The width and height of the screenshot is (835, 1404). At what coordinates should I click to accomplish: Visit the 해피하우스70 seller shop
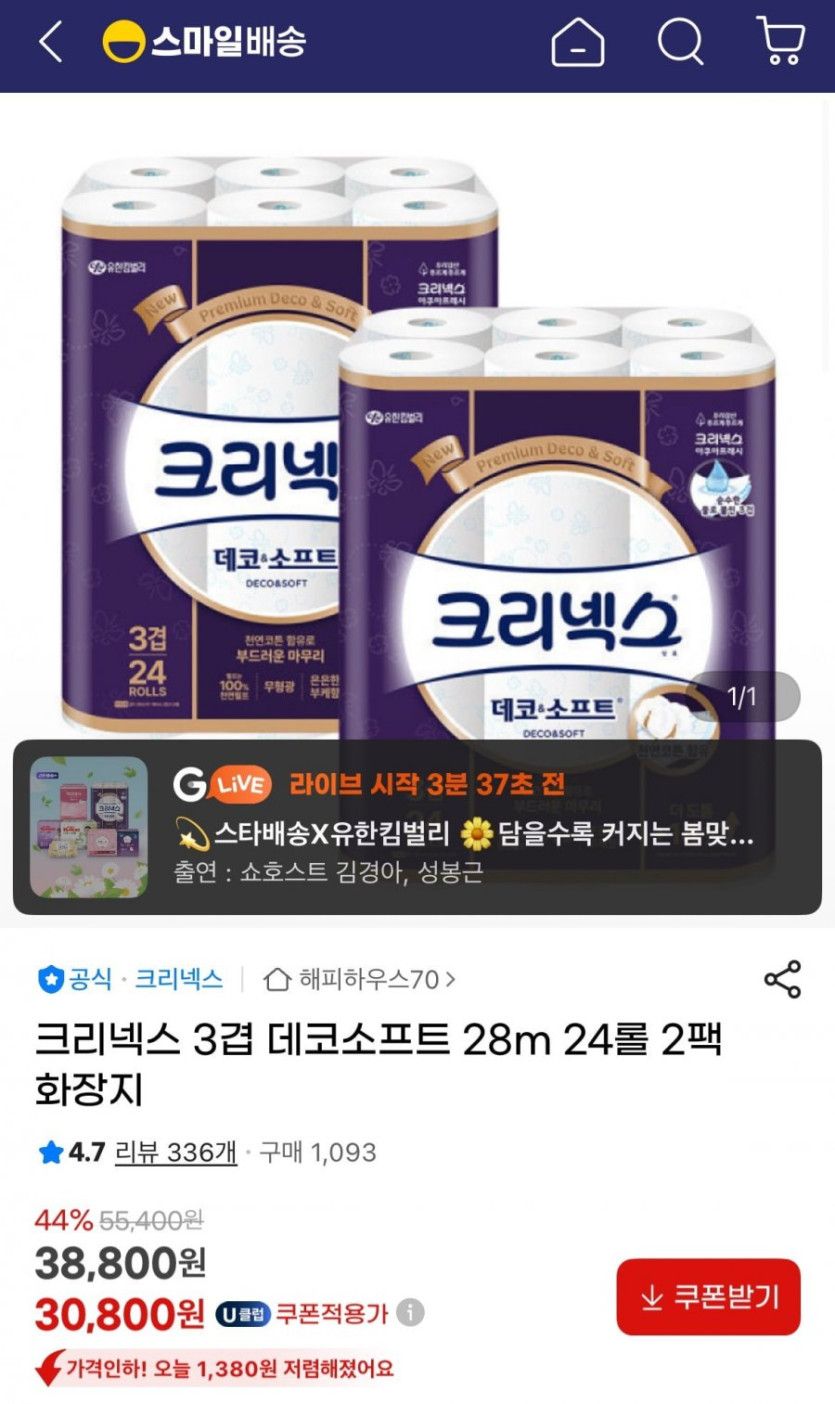click(359, 979)
